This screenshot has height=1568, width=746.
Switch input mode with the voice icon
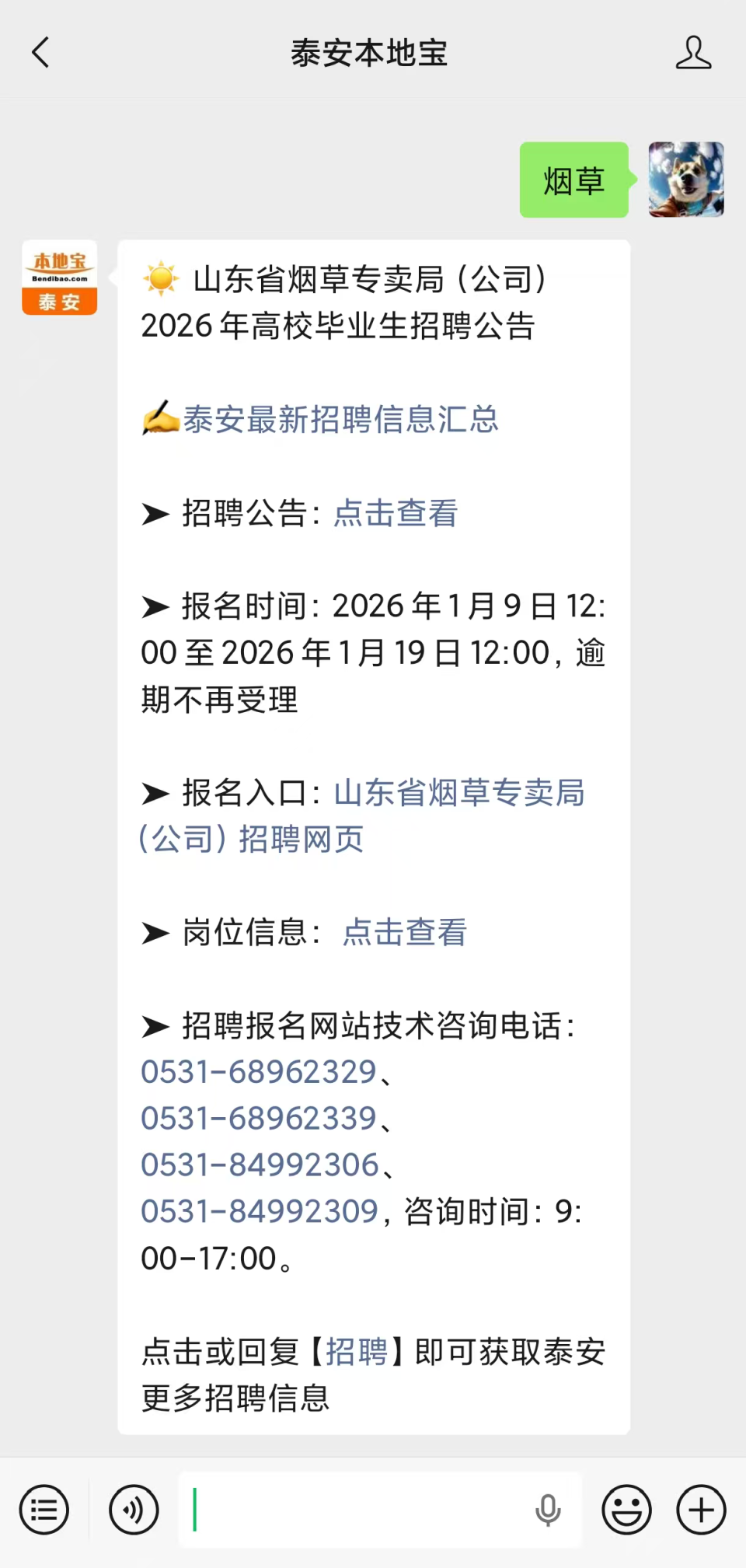[x=133, y=1510]
